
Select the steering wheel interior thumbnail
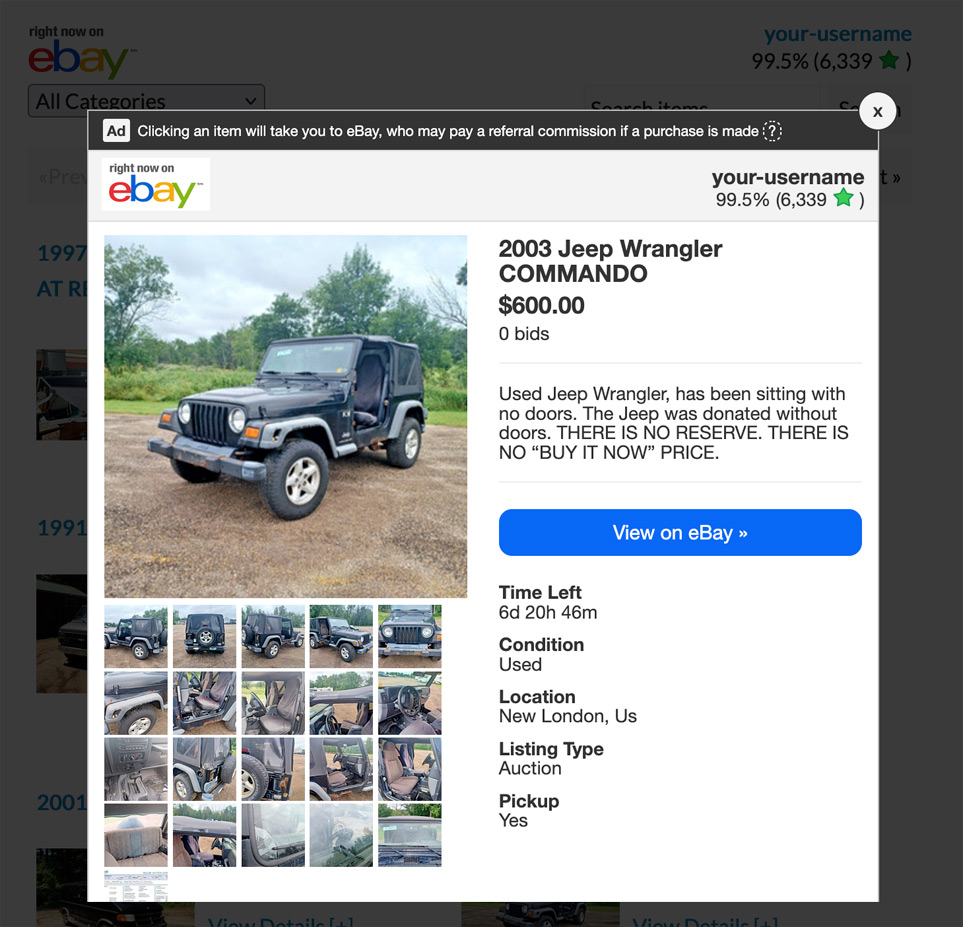[x=409, y=703]
